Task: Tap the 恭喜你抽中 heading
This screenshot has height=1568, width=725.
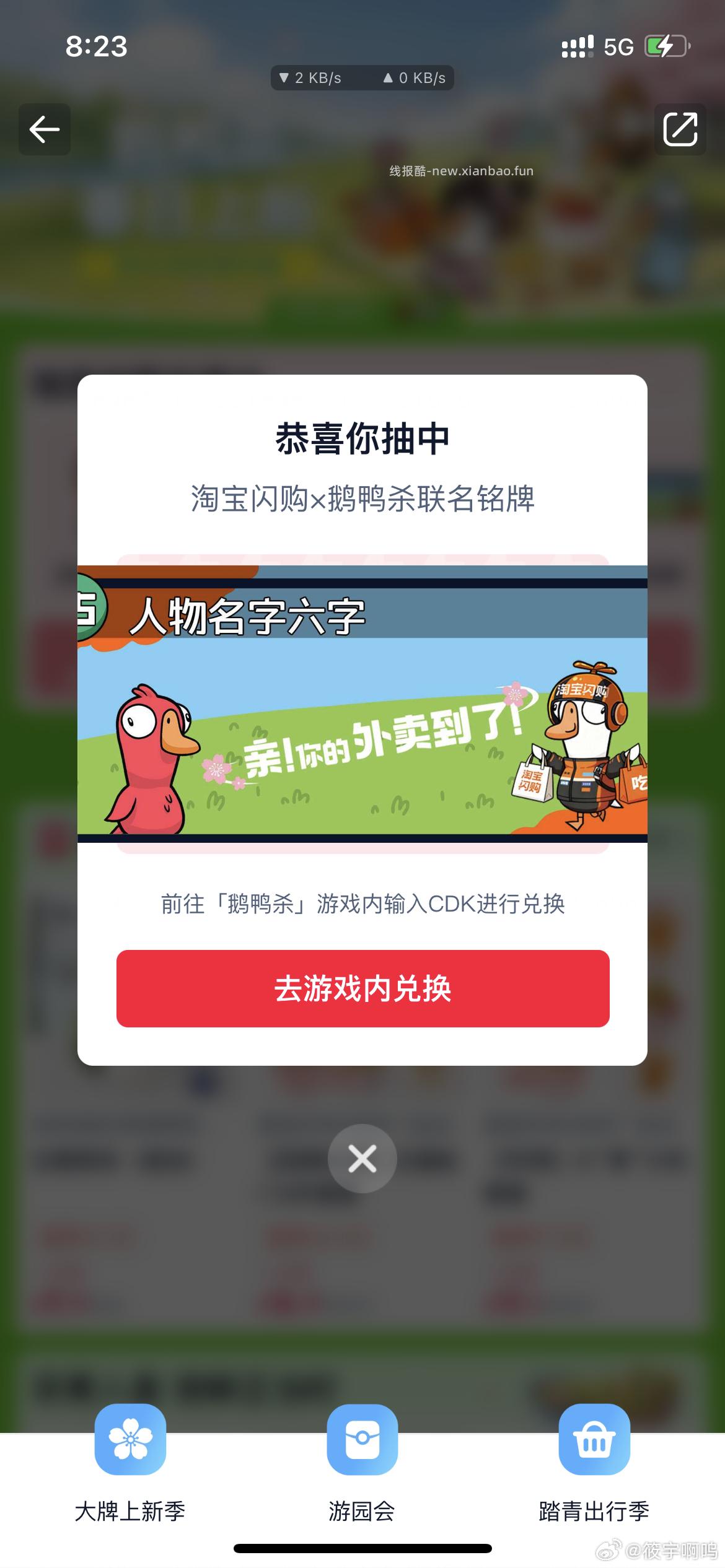Action: 362,439
